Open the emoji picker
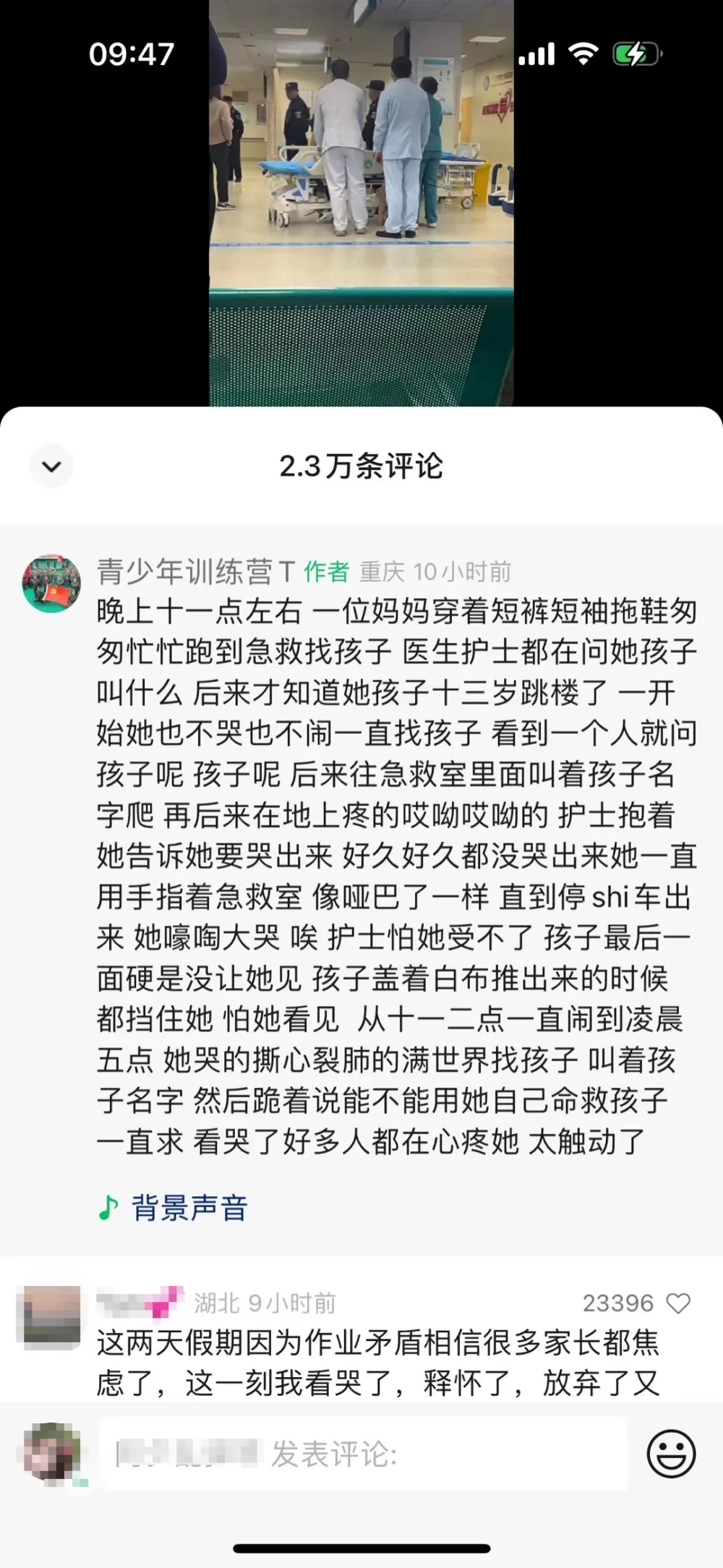This screenshot has width=723, height=1568. [670, 1453]
